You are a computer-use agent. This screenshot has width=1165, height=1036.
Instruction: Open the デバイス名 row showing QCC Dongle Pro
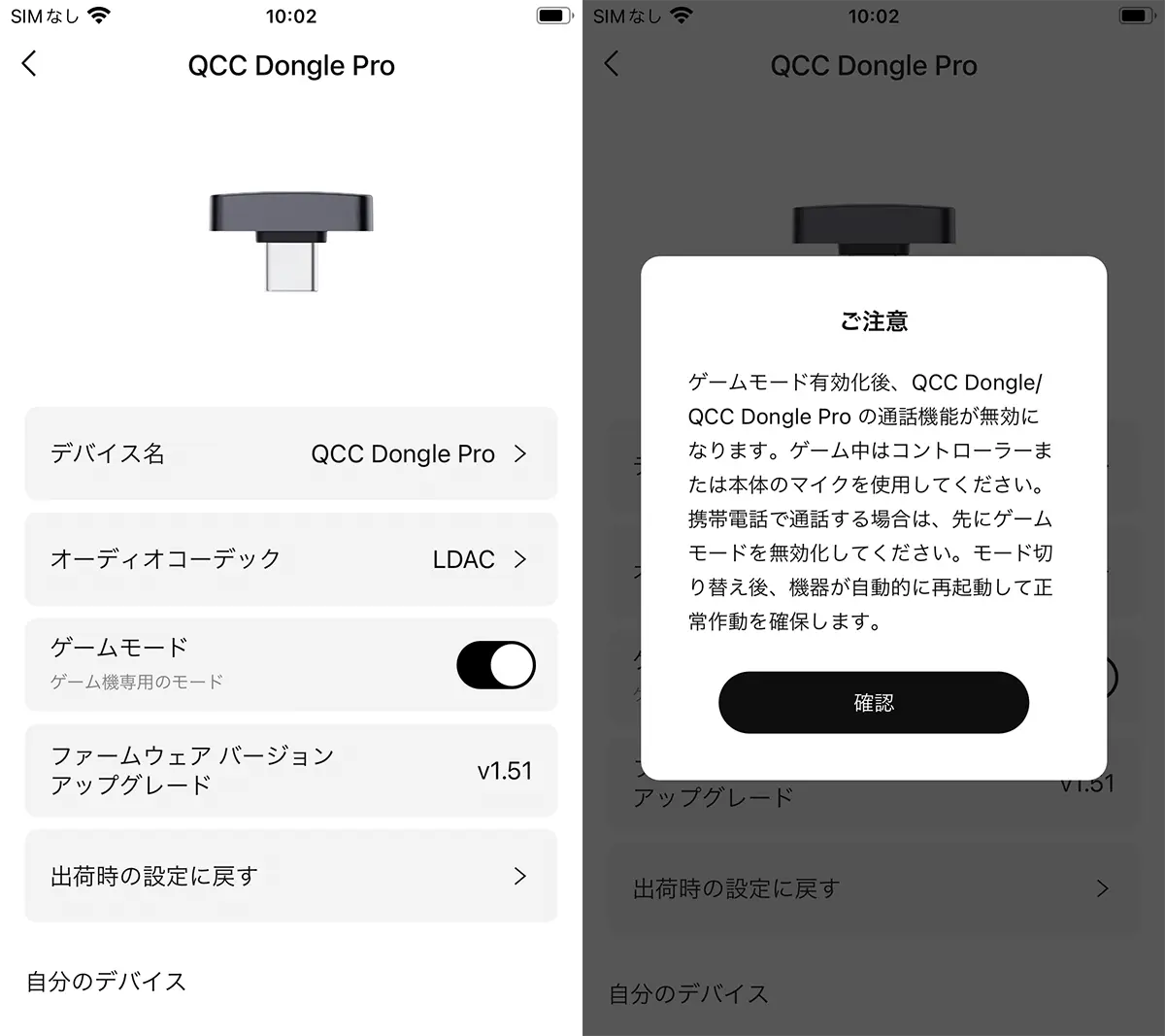(x=290, y=453)
